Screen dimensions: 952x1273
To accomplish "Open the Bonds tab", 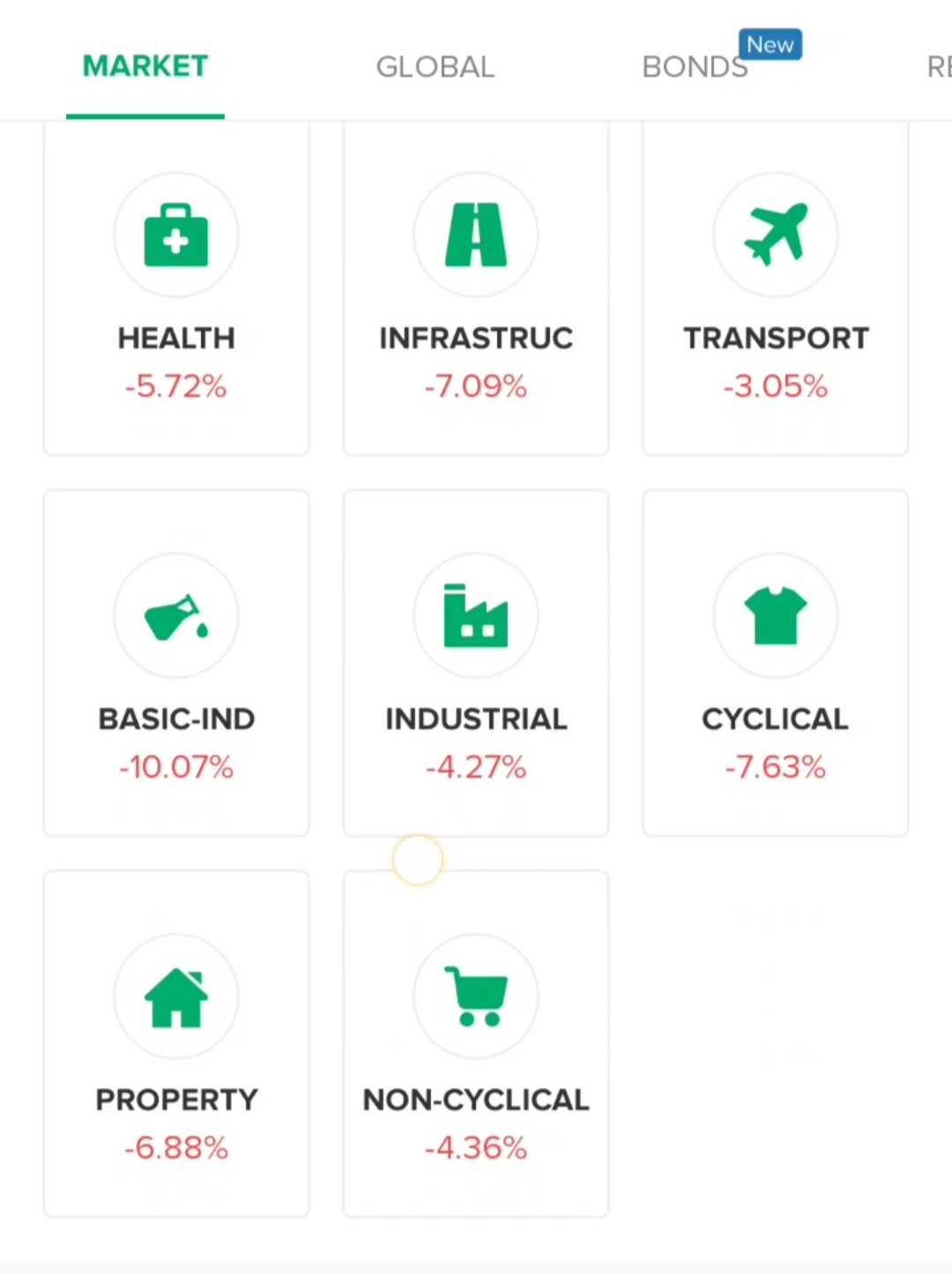I will 695,67.
